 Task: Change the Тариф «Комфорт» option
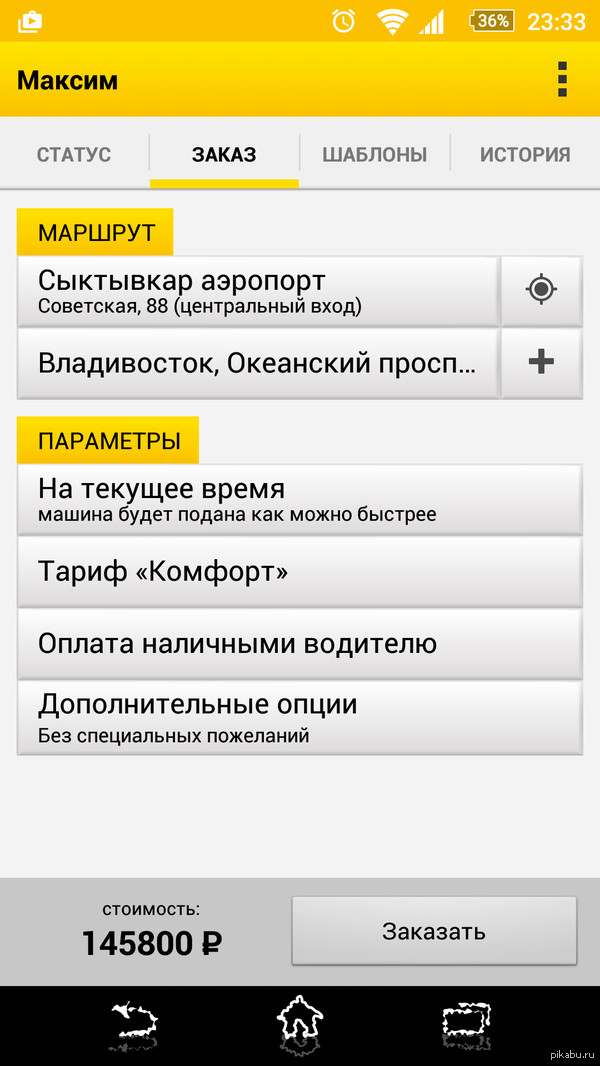point(299,572)
